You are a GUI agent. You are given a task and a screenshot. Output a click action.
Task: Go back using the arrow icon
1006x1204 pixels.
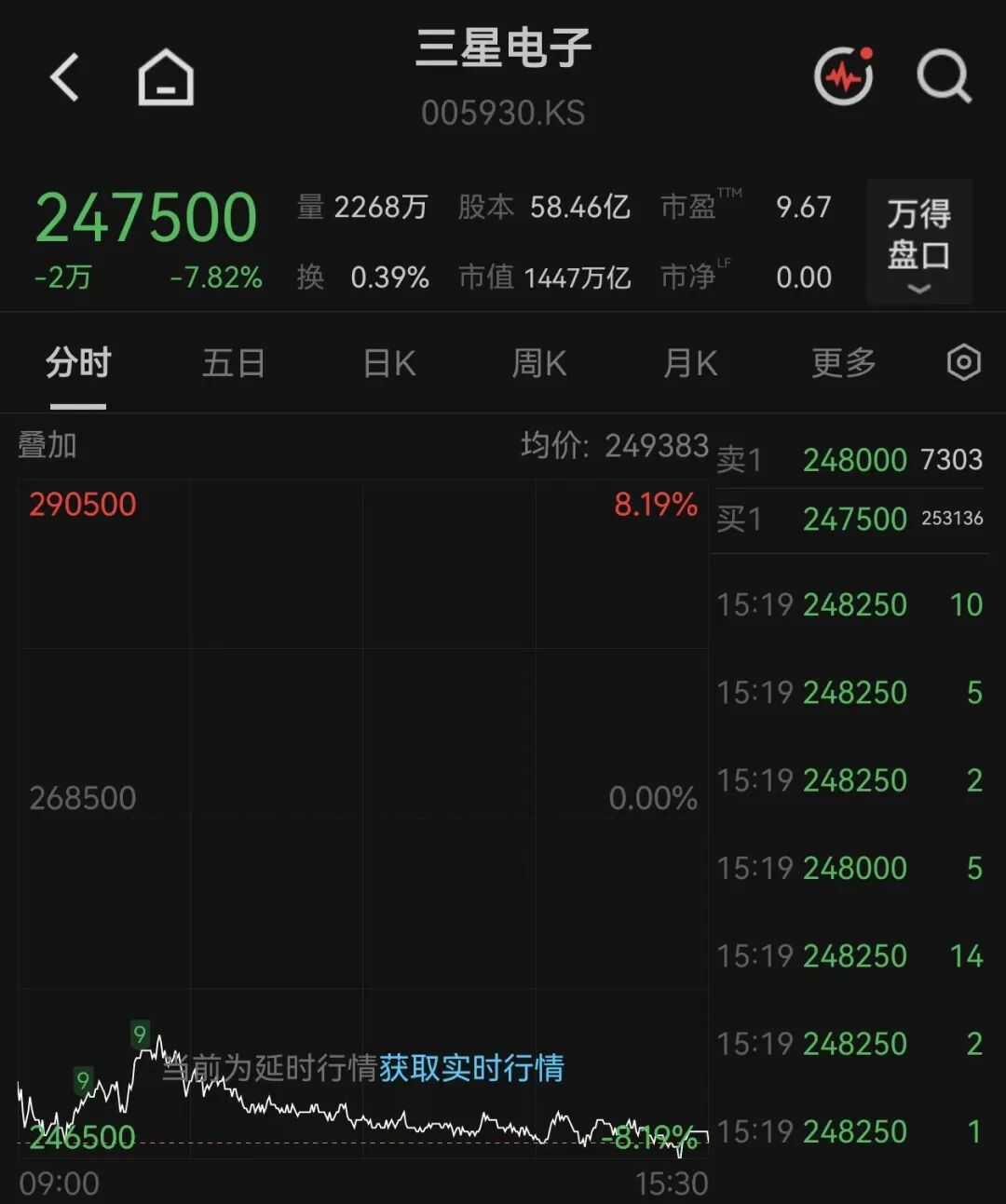(x=64, y=76)
